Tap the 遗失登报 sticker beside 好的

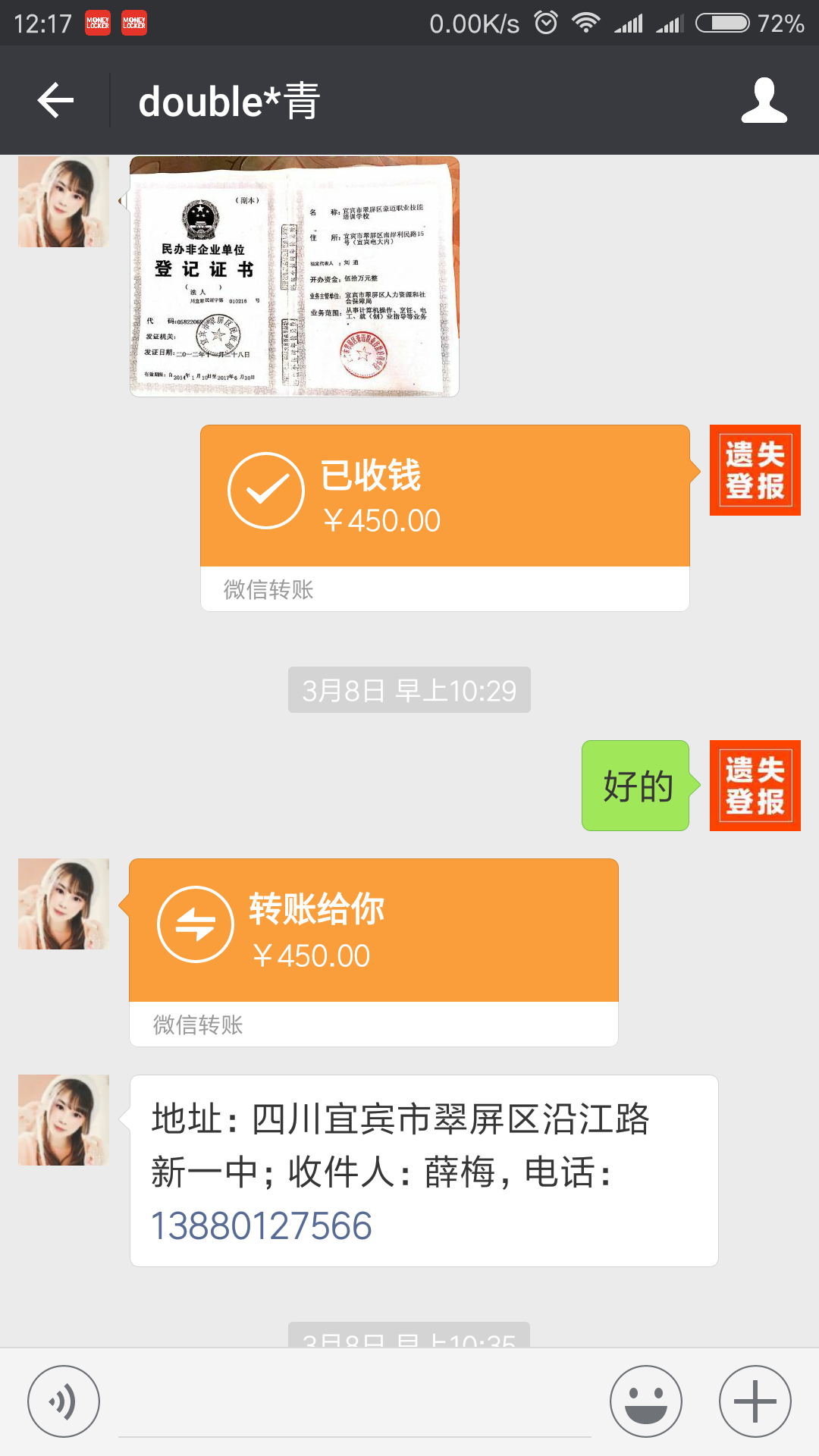coord(755,786)
